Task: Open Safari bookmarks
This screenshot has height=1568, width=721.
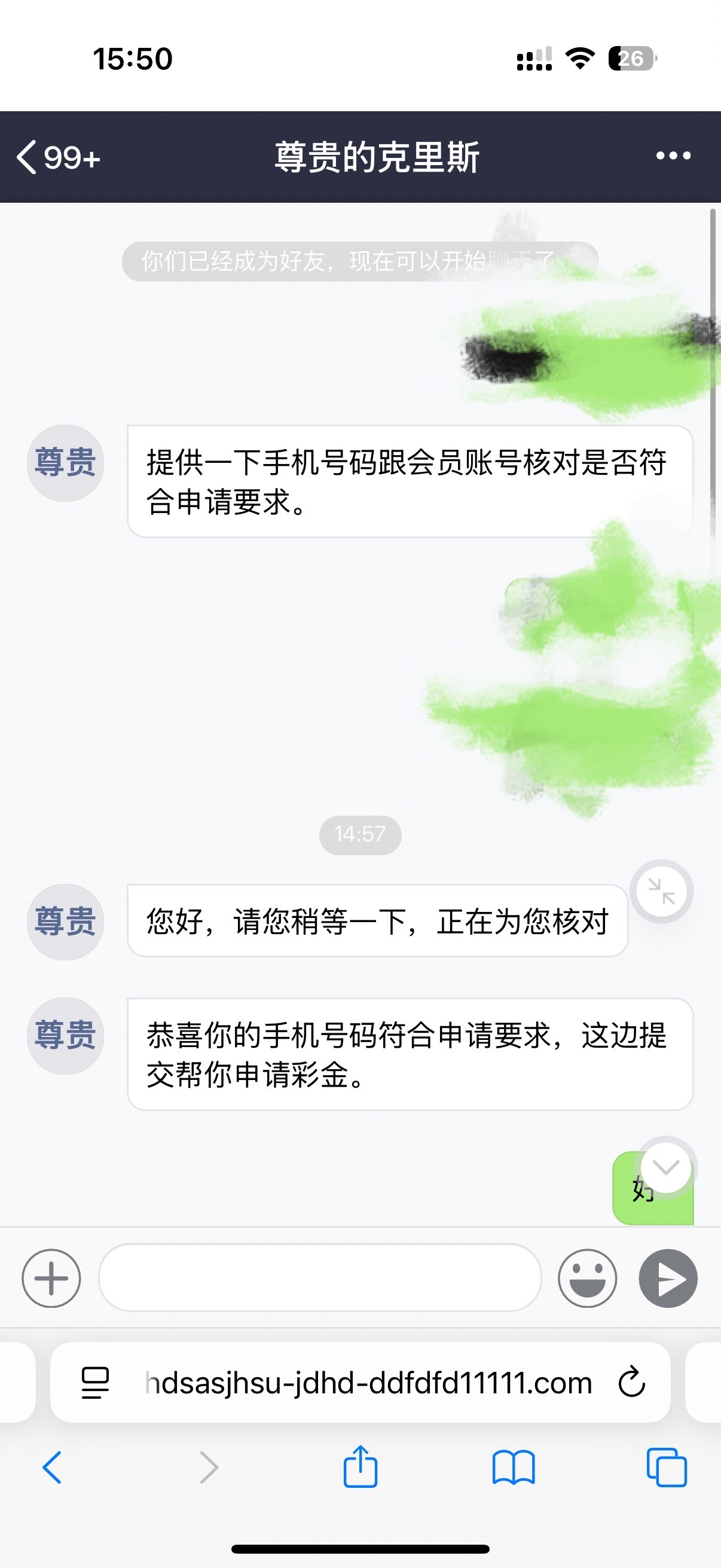Action: [x=513, y=1468]
